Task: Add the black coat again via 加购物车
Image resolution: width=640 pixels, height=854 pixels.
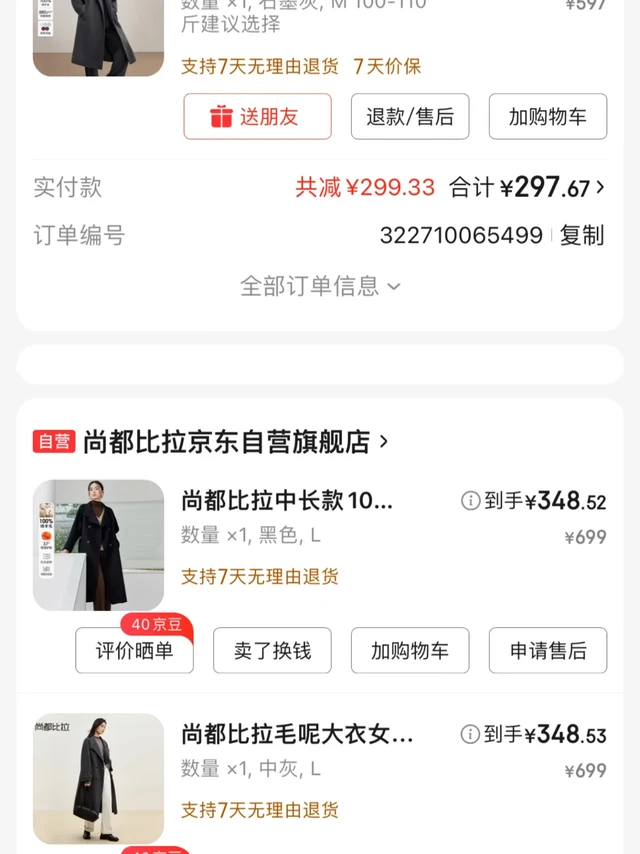Action: point(410,651)
